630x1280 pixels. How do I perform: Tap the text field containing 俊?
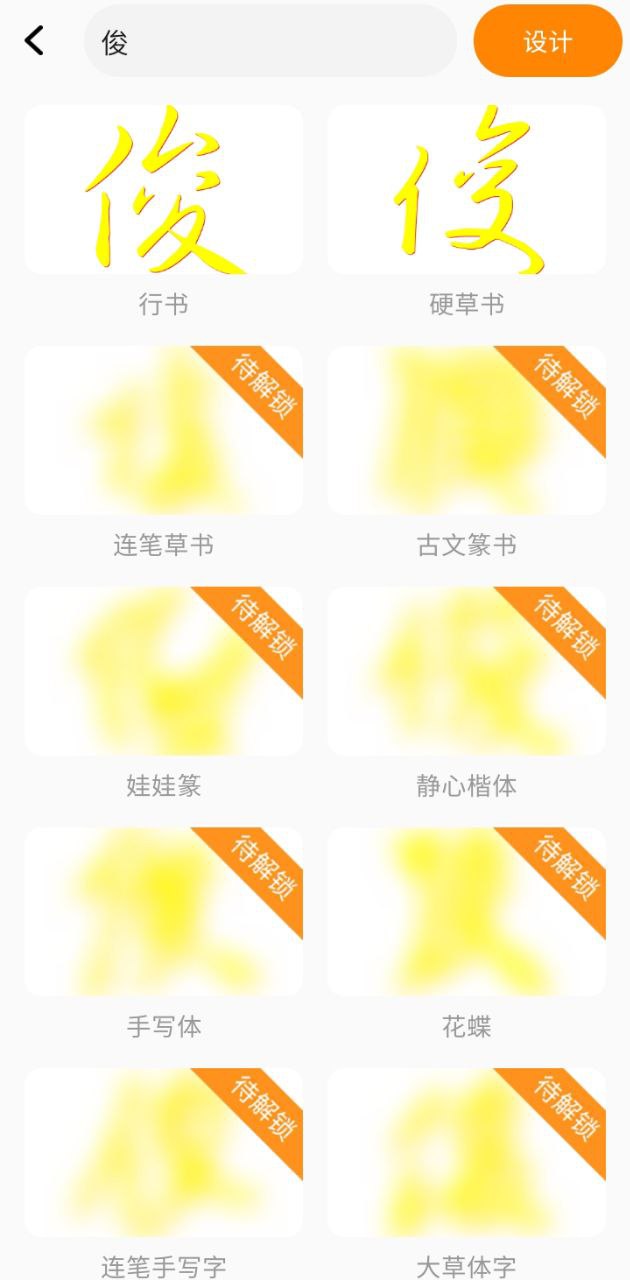click(x=270, y=41)
